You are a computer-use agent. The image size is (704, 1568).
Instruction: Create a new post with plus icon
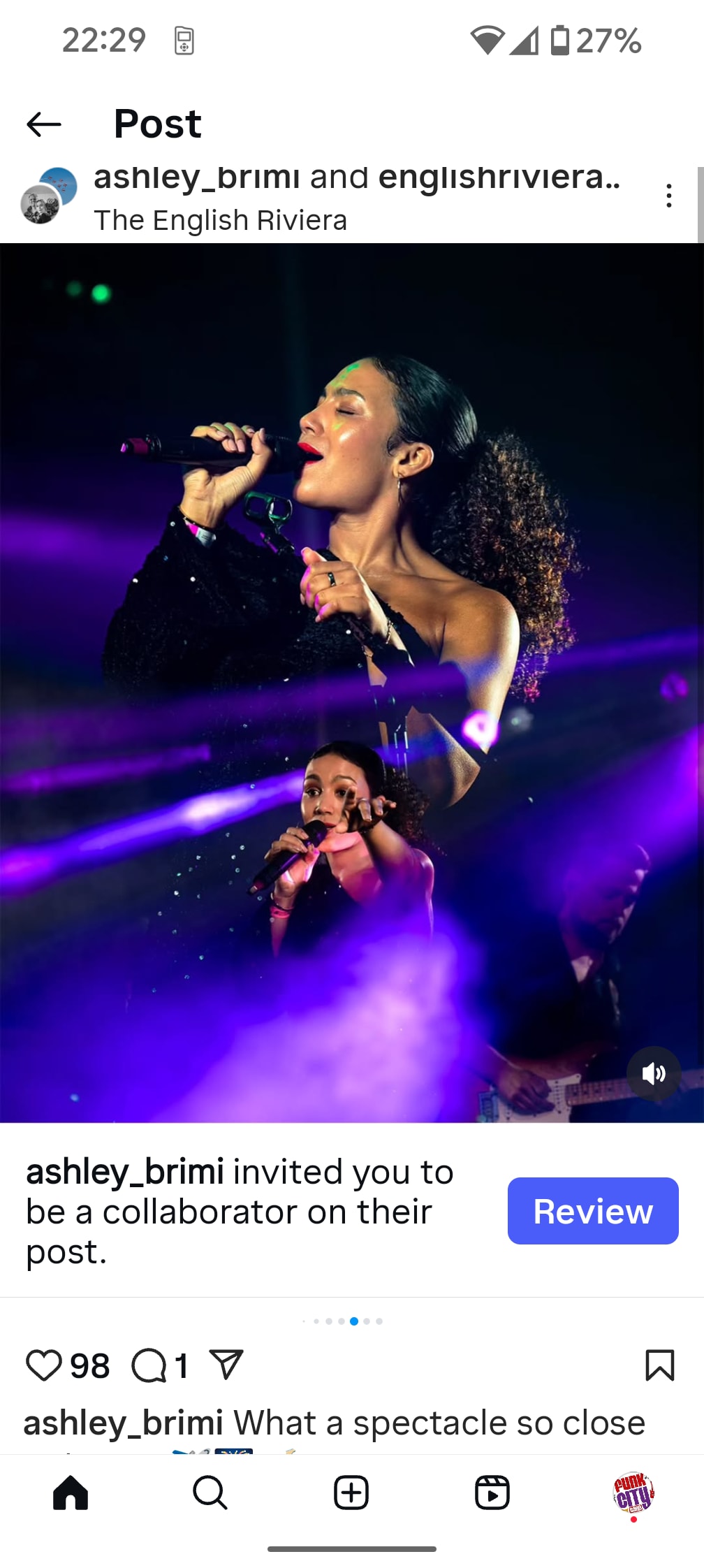coord(351,1493)
